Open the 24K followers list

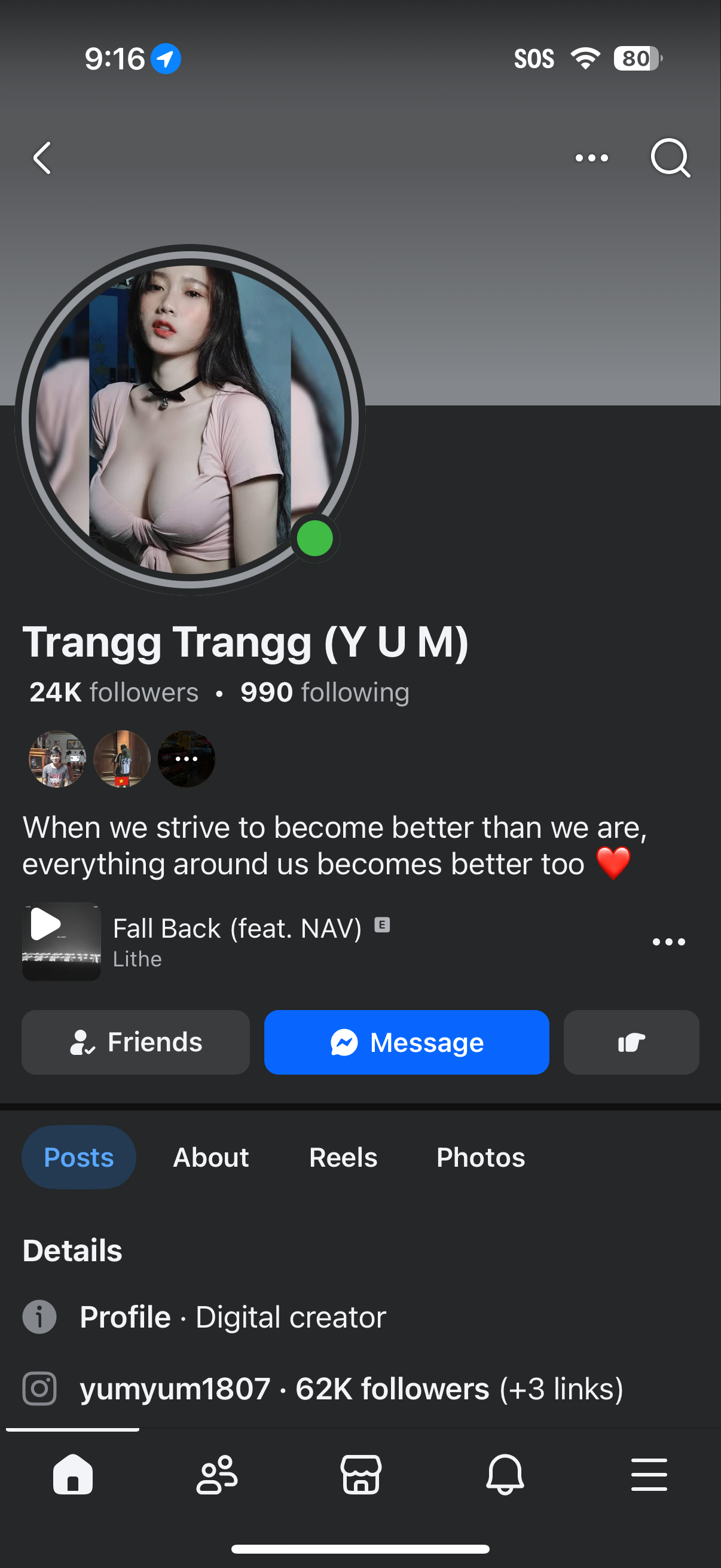pos(114,693)
